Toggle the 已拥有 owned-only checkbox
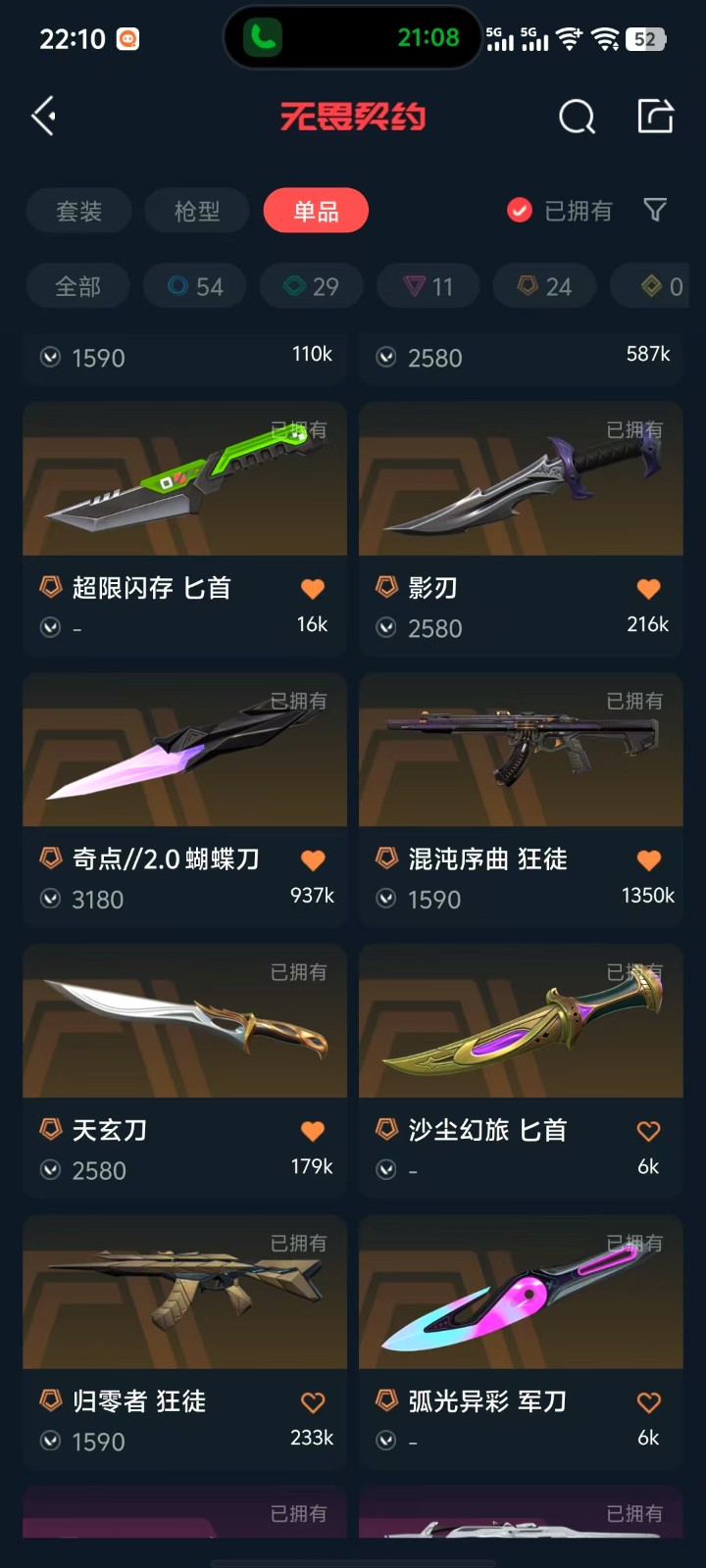 pos(520,211)
